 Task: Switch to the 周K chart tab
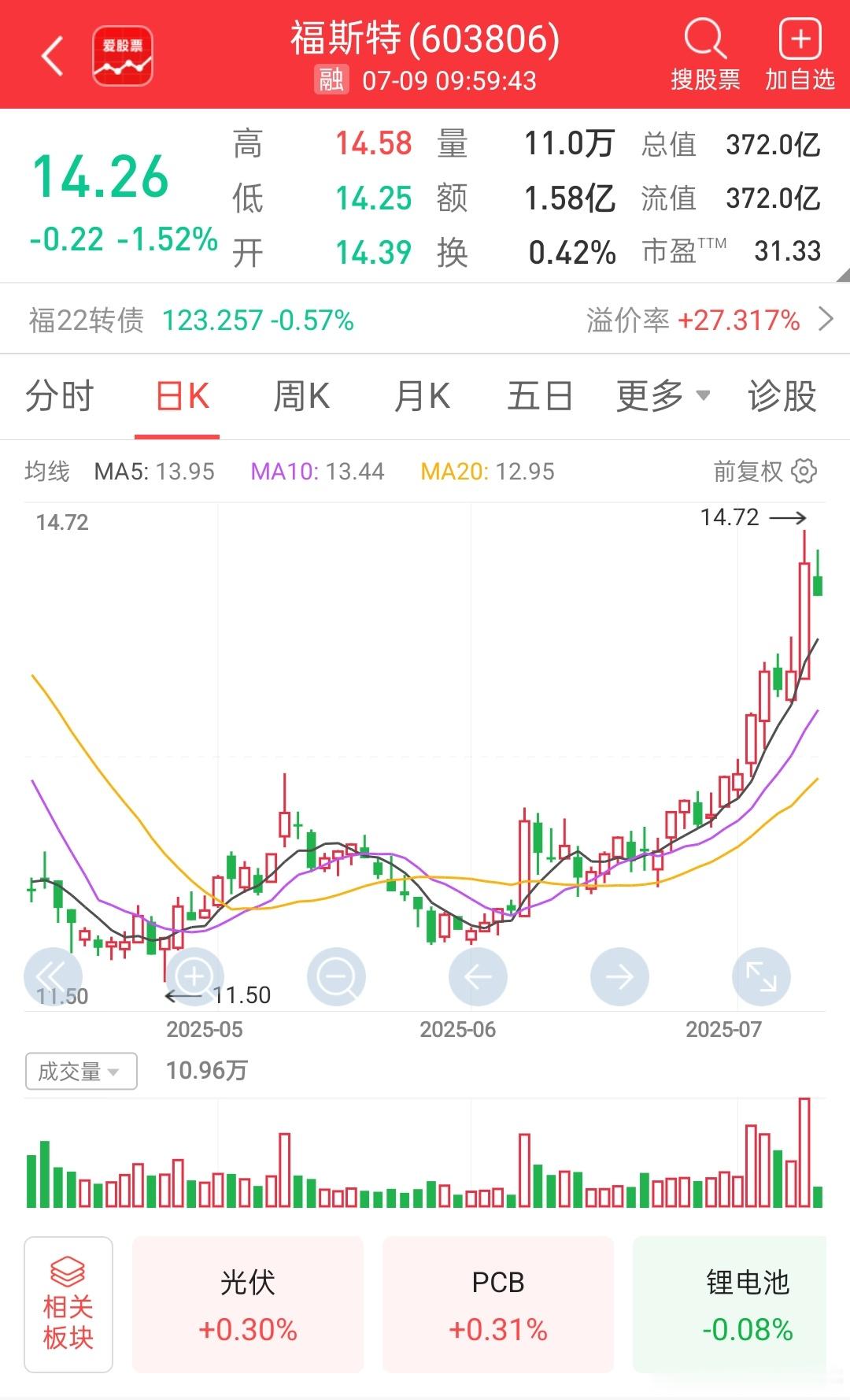(301, 396)
